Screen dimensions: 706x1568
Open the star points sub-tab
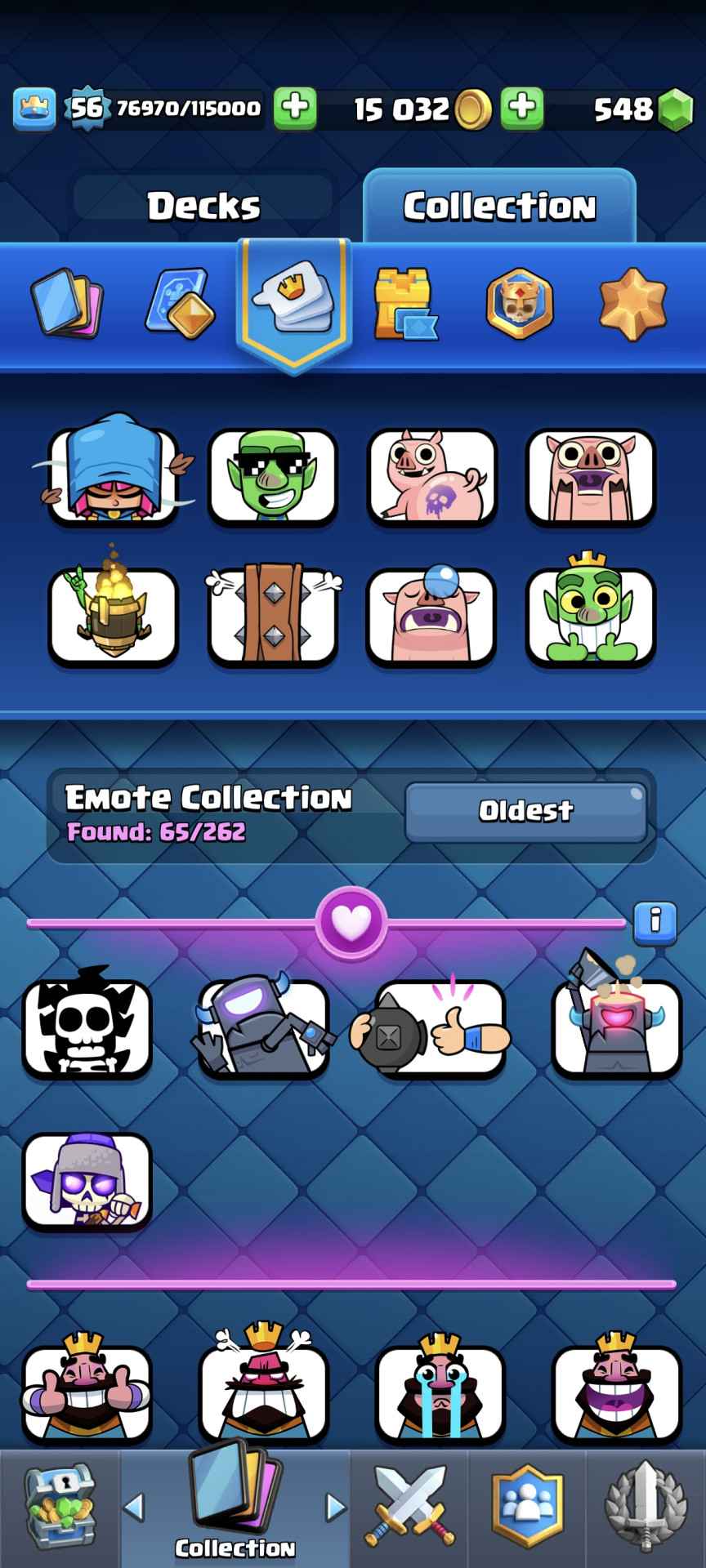tap(633, 304)
